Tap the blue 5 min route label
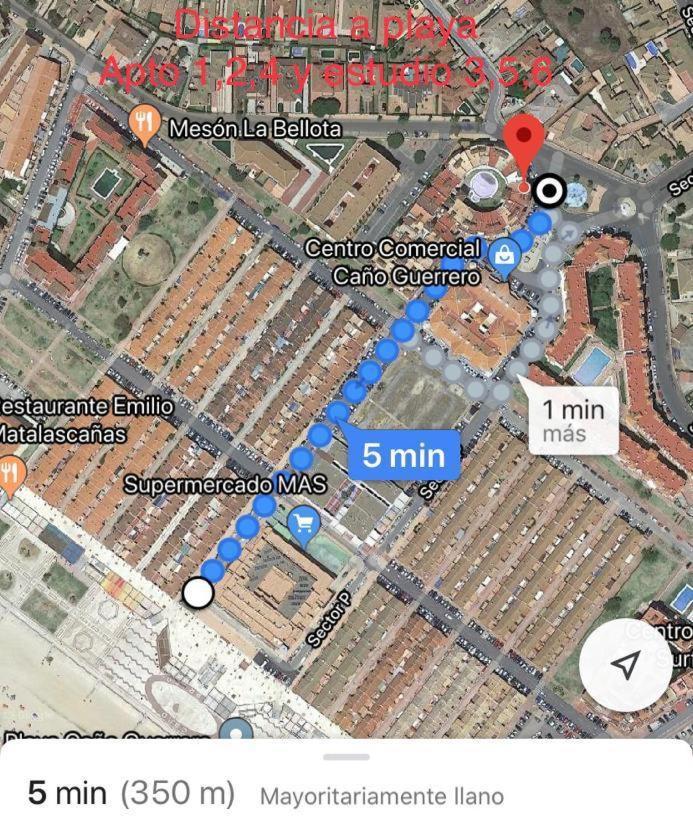The image size is (693, 835). (x=403, y=456)
